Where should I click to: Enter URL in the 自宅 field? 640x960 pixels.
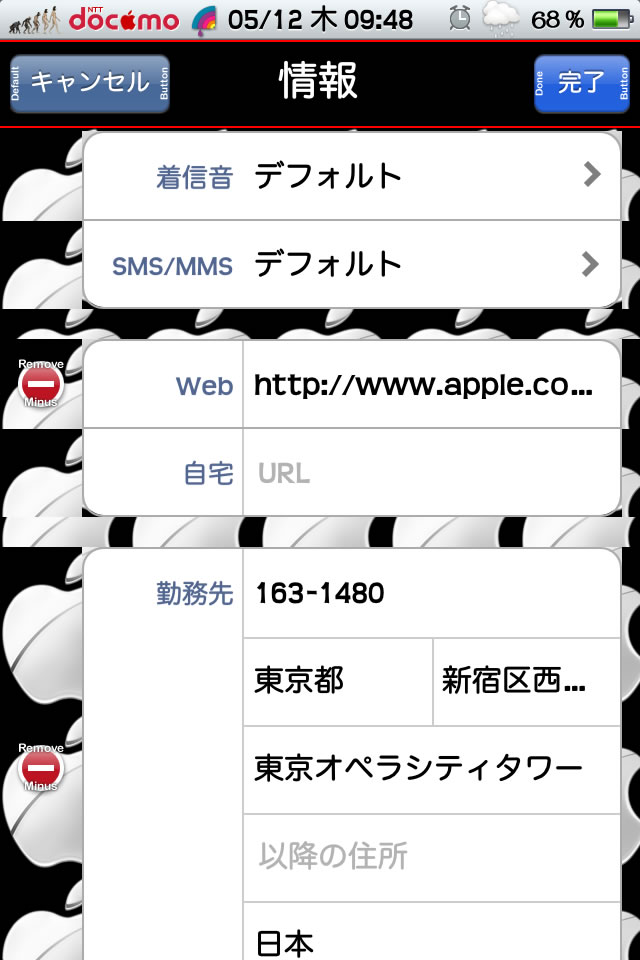point(430,473)
